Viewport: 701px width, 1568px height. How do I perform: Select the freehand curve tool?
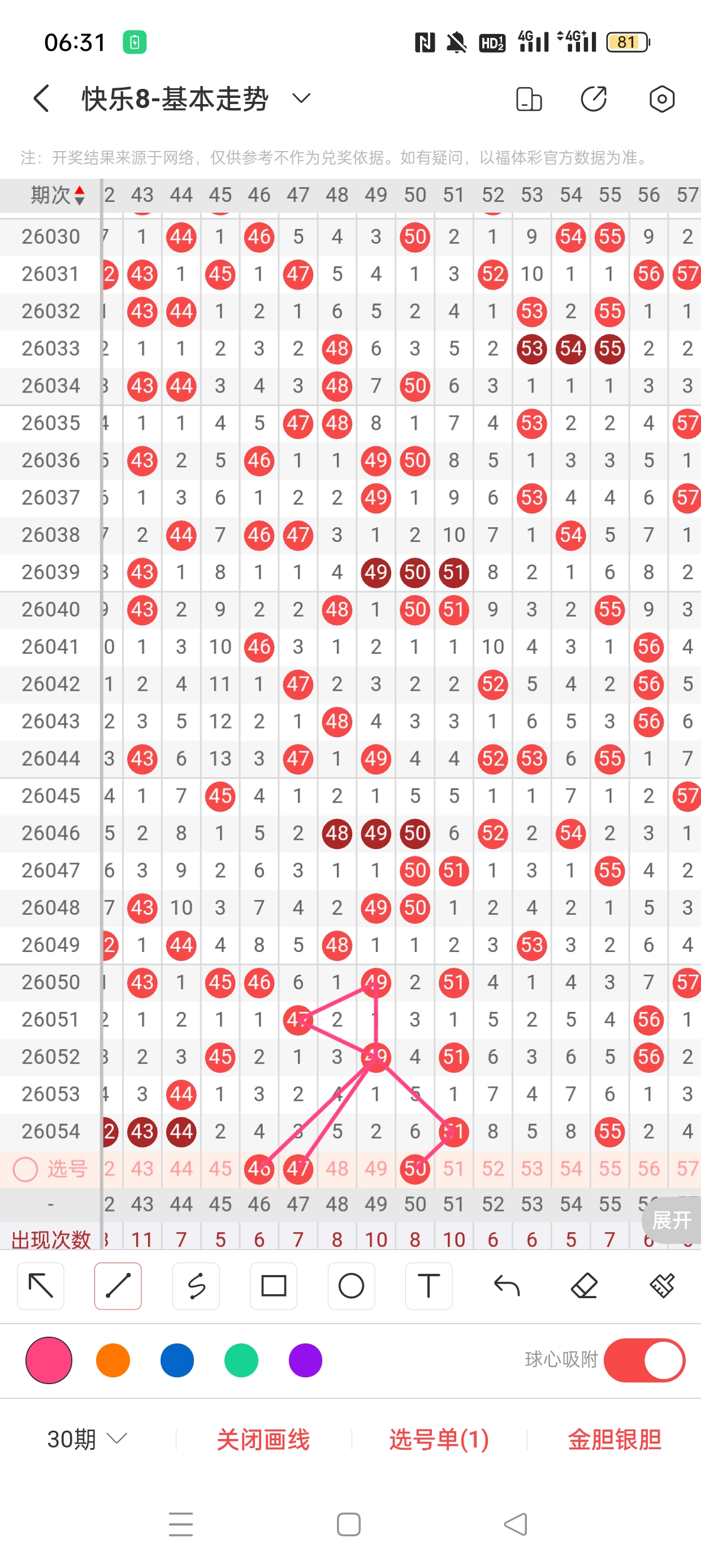(196, 1286)
